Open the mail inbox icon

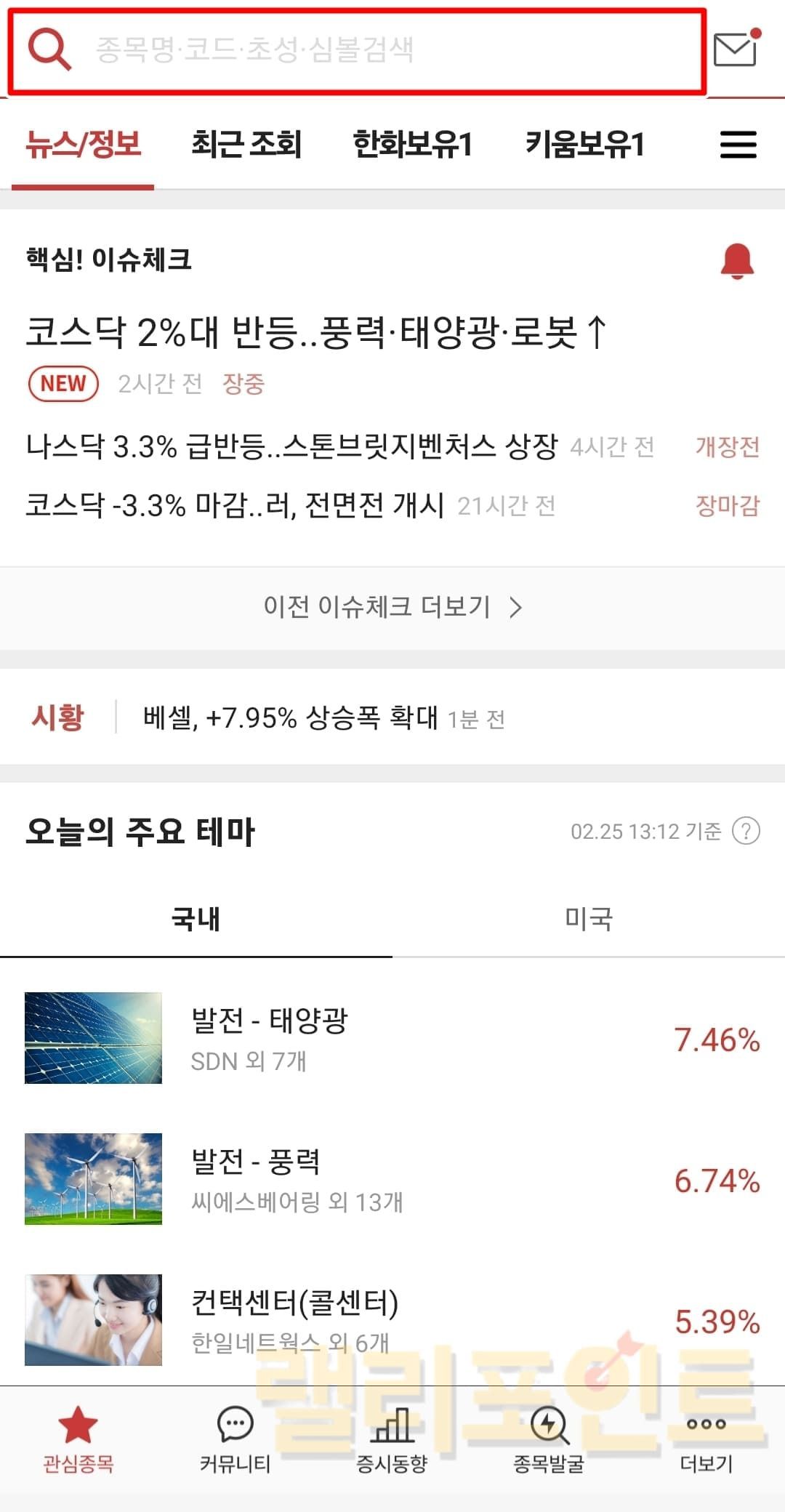pos(736,49)
